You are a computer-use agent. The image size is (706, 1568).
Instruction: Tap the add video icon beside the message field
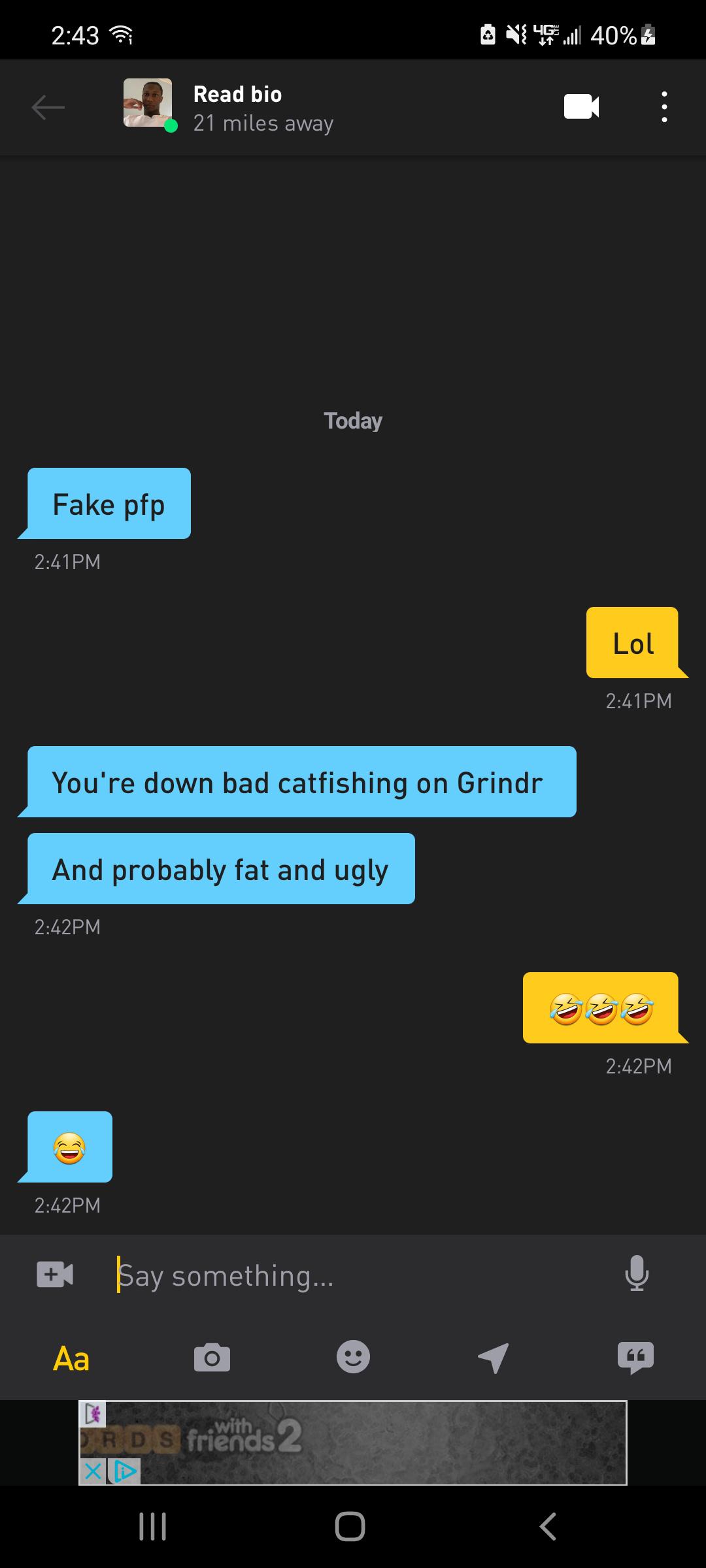(55, 1274)
